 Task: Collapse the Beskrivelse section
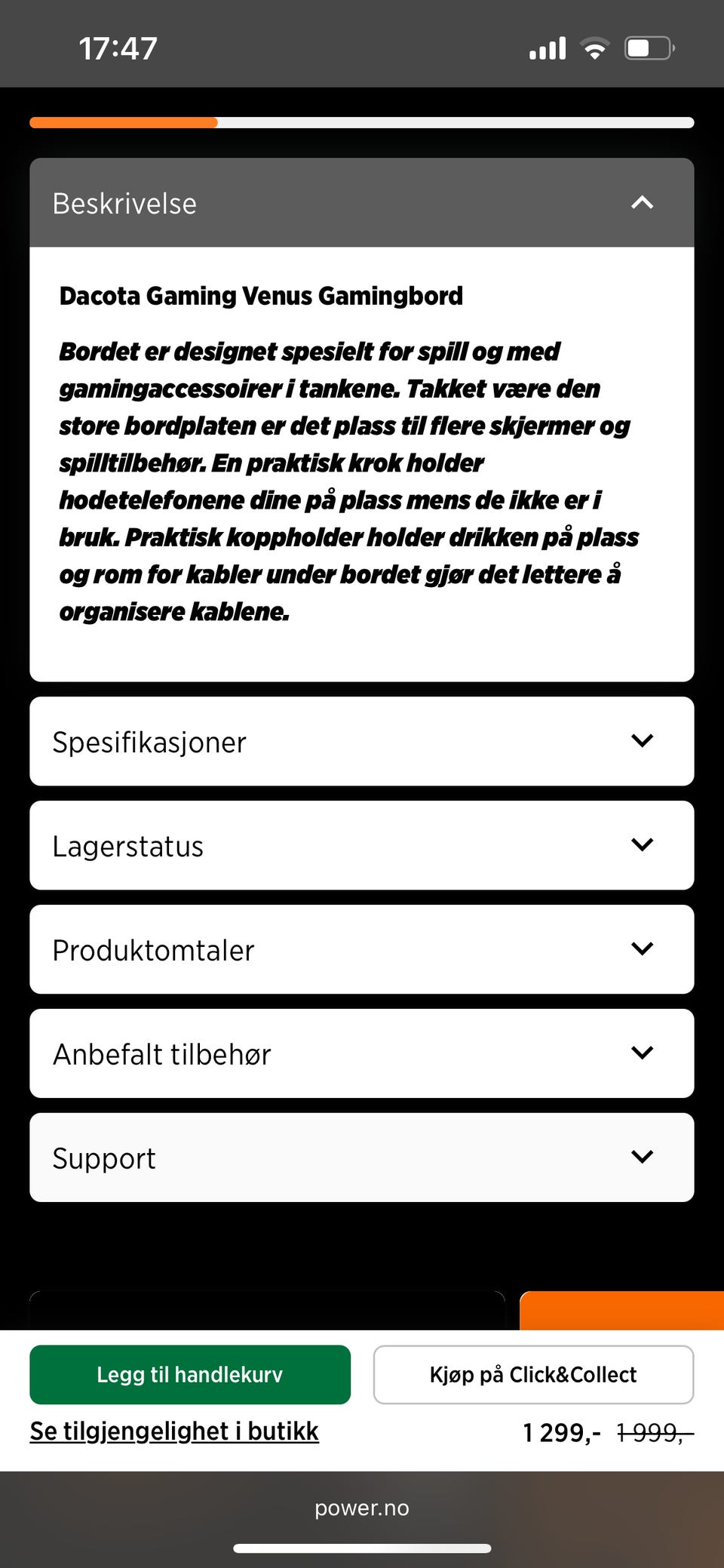[x=360, y=202]
